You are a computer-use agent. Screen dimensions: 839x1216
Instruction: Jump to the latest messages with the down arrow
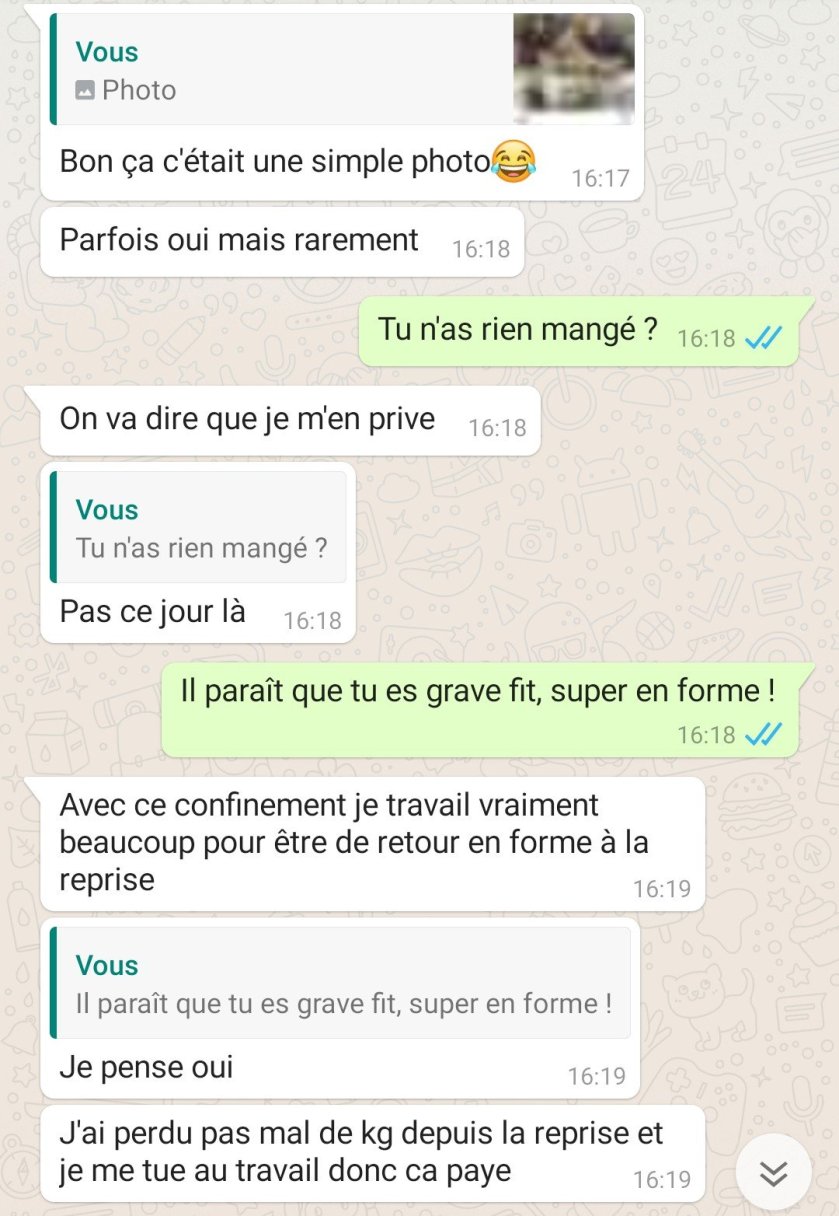pos(773,1172)
